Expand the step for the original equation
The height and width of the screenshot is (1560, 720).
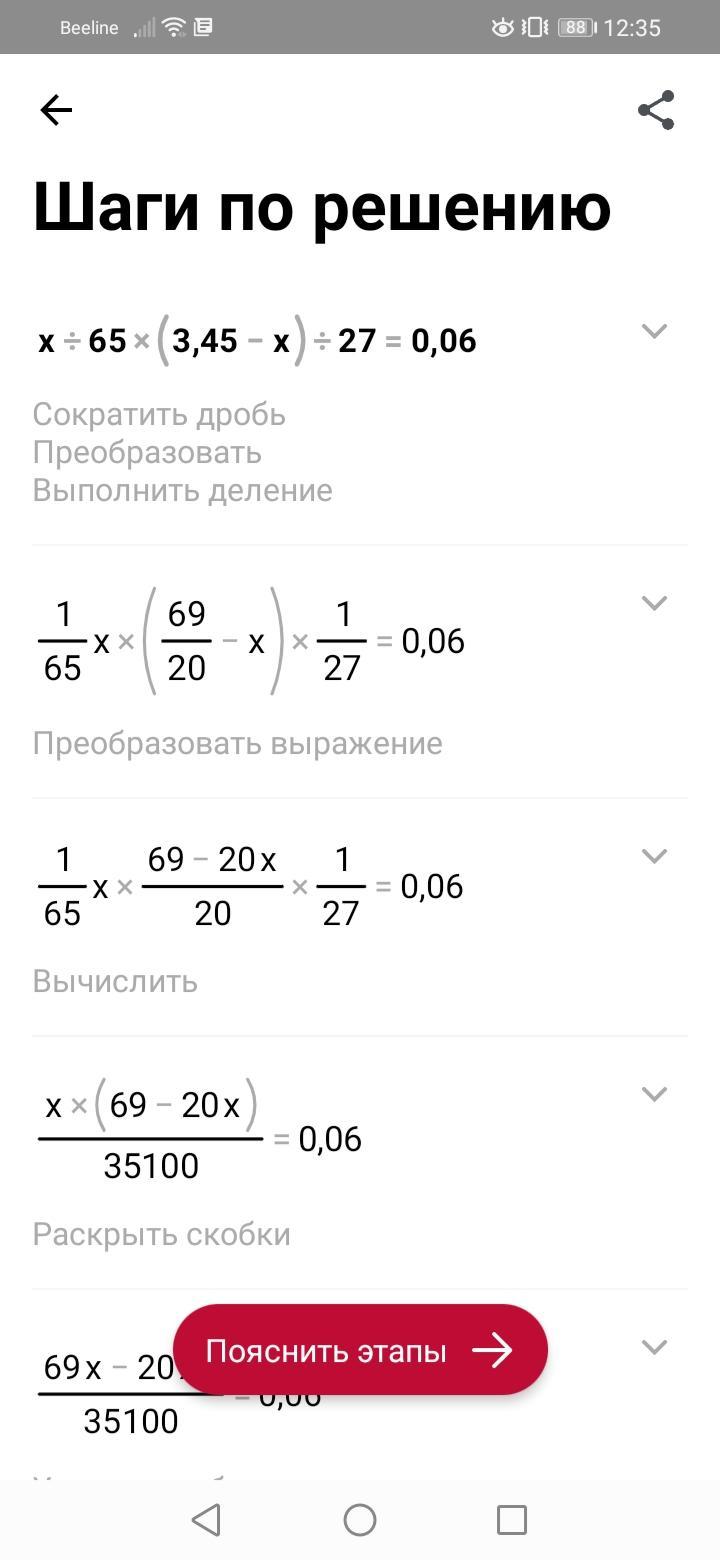(x=654, y=331)
